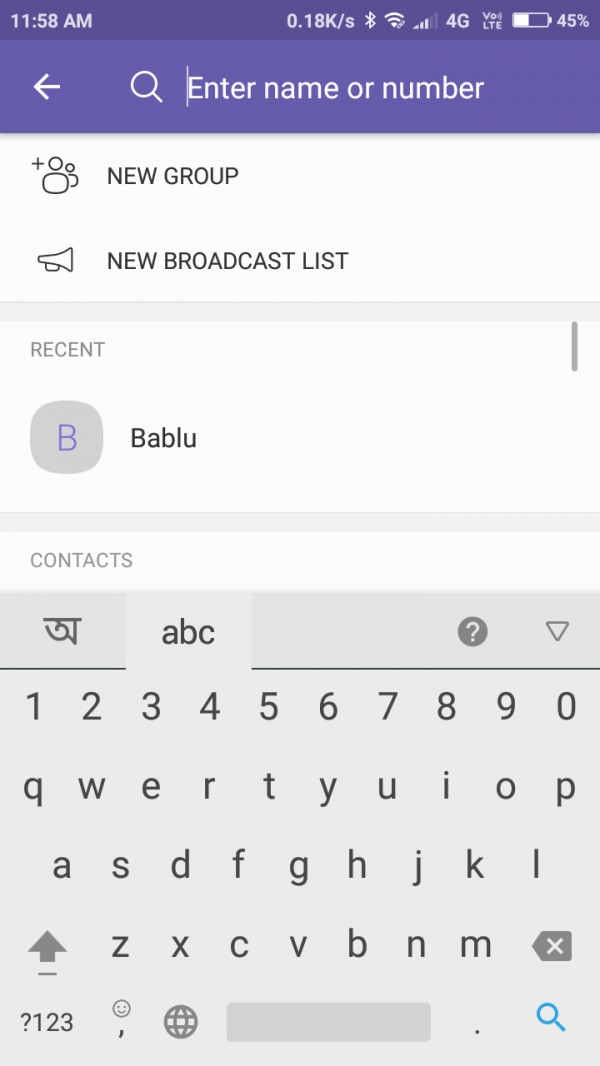Open the keyboard language globe
Viewport: 600px width, 1066px height.
pyautogui.click(x=181, y=1021)
